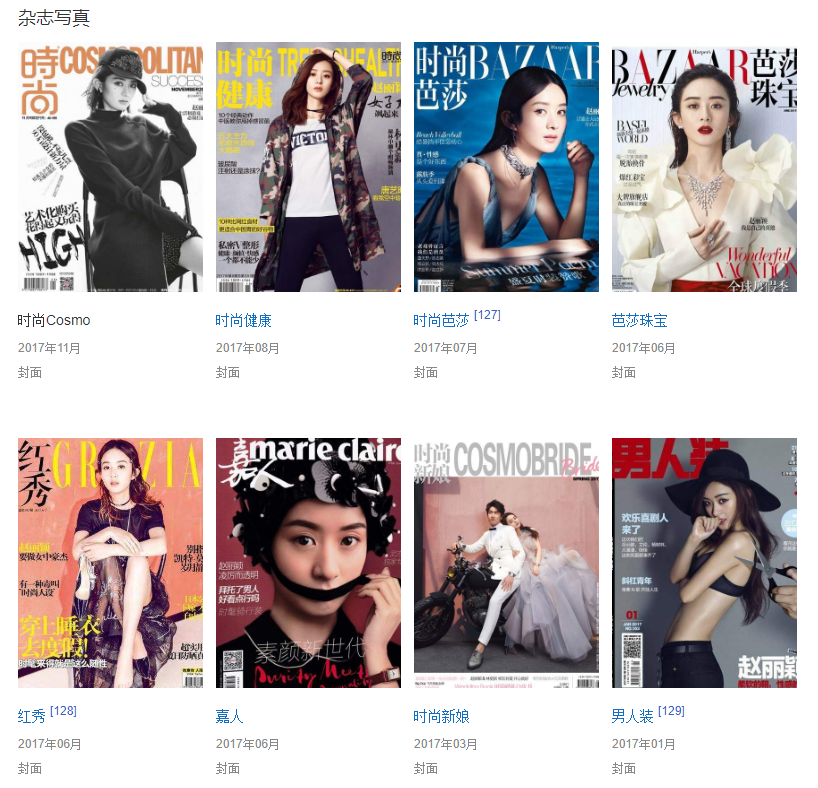View the 时尚健康 magazine cover image
The width and height of the screenshot is (818, 788).
(x=308, y=167)
